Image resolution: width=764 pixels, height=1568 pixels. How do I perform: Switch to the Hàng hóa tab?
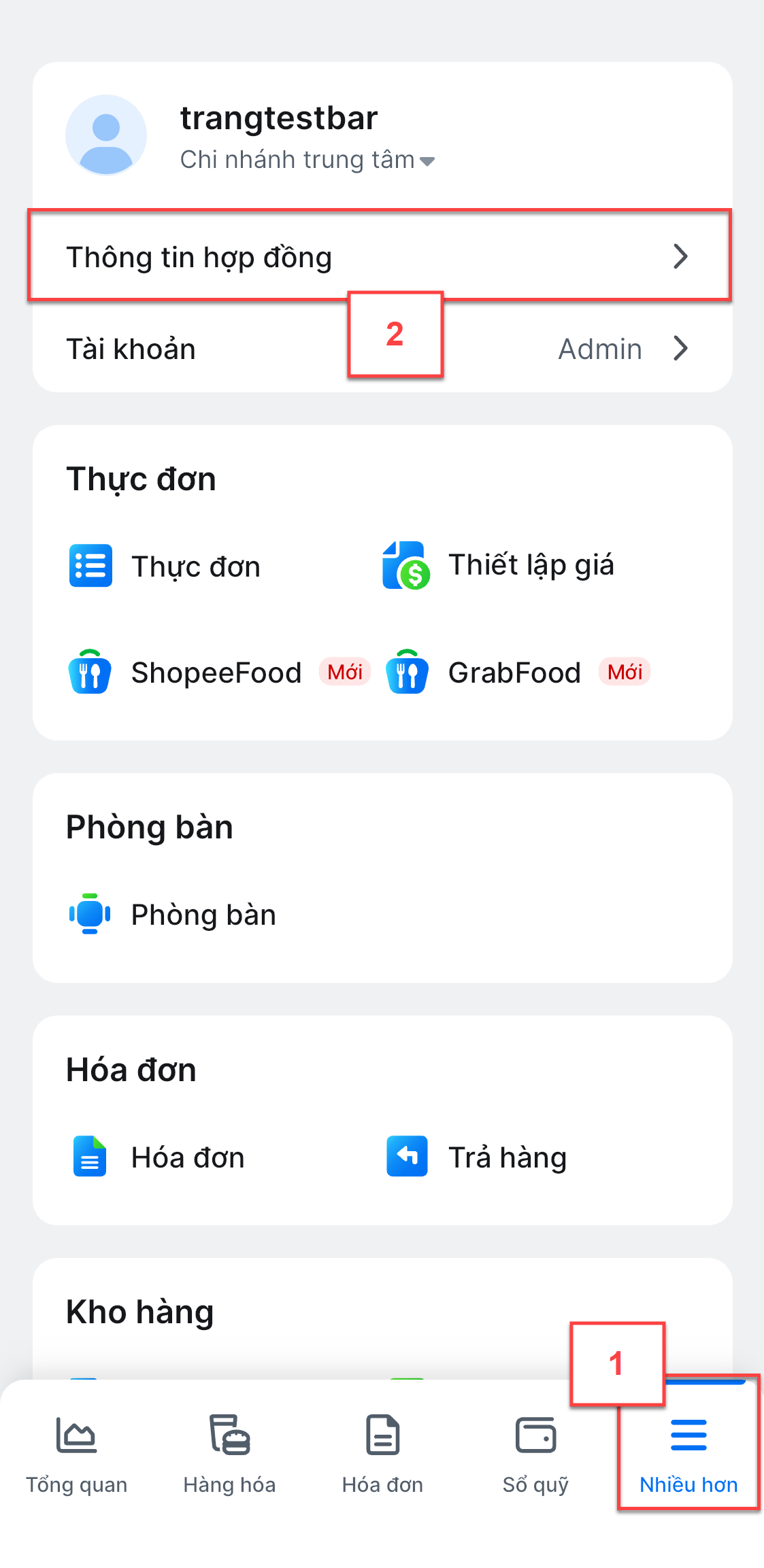tap(229, 1454)
